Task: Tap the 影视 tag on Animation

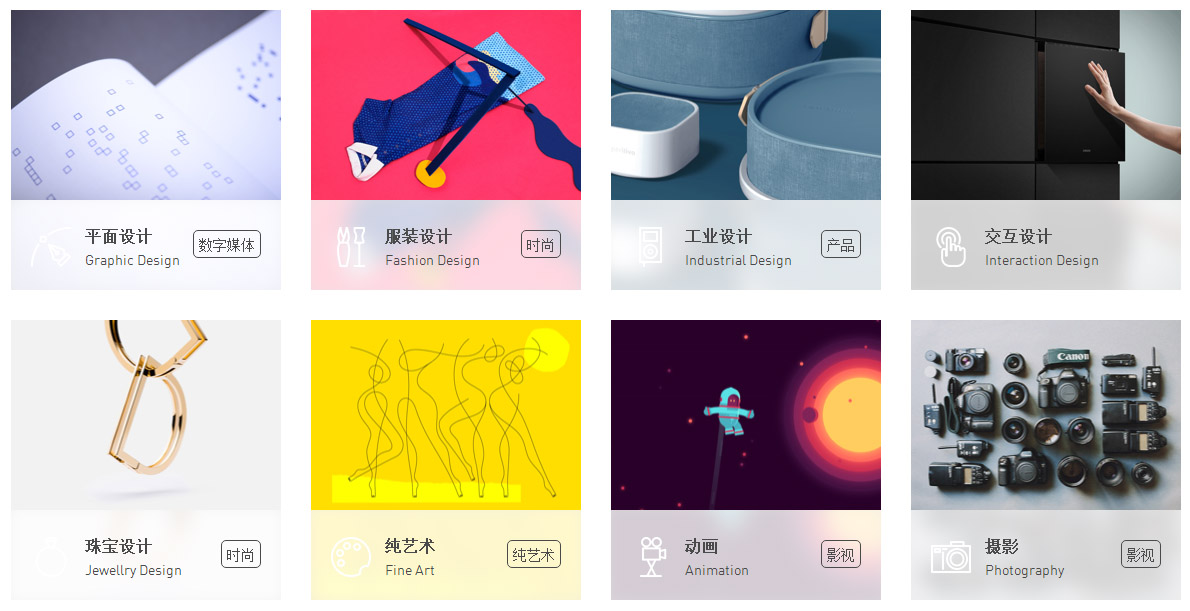Action: click(x=841, y=554)
